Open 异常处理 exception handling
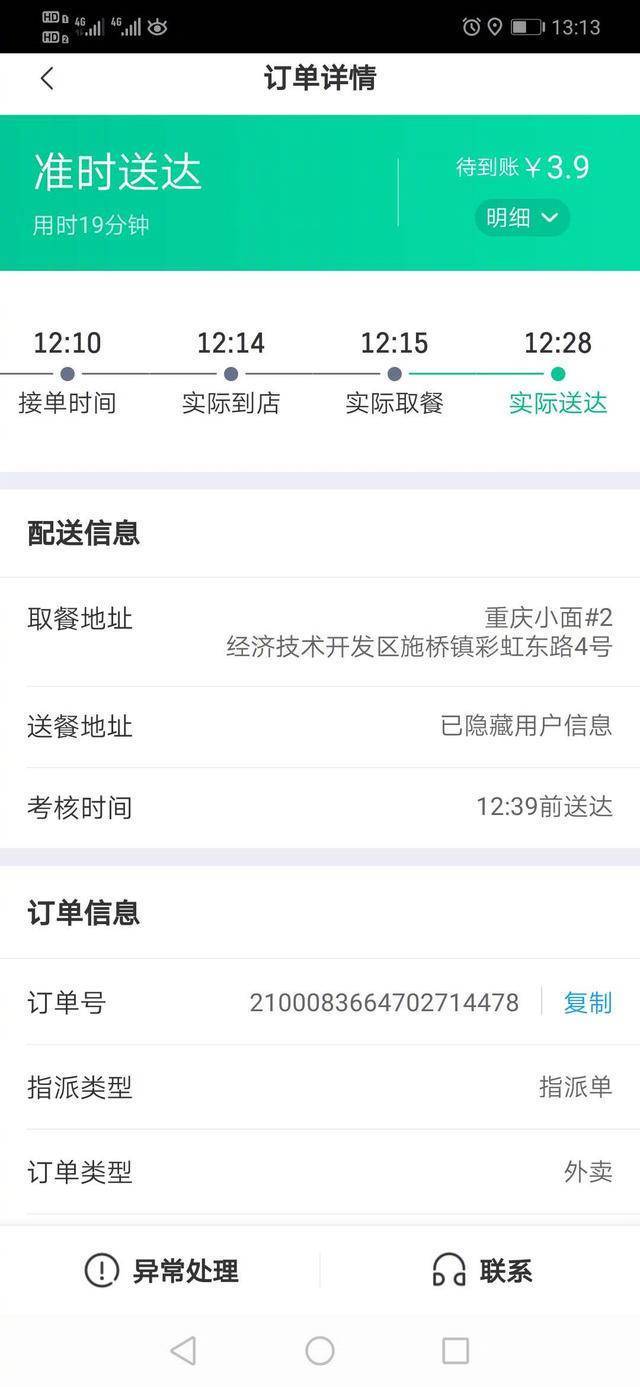This screenshot has height=1387, width=640. point(161,1271)
